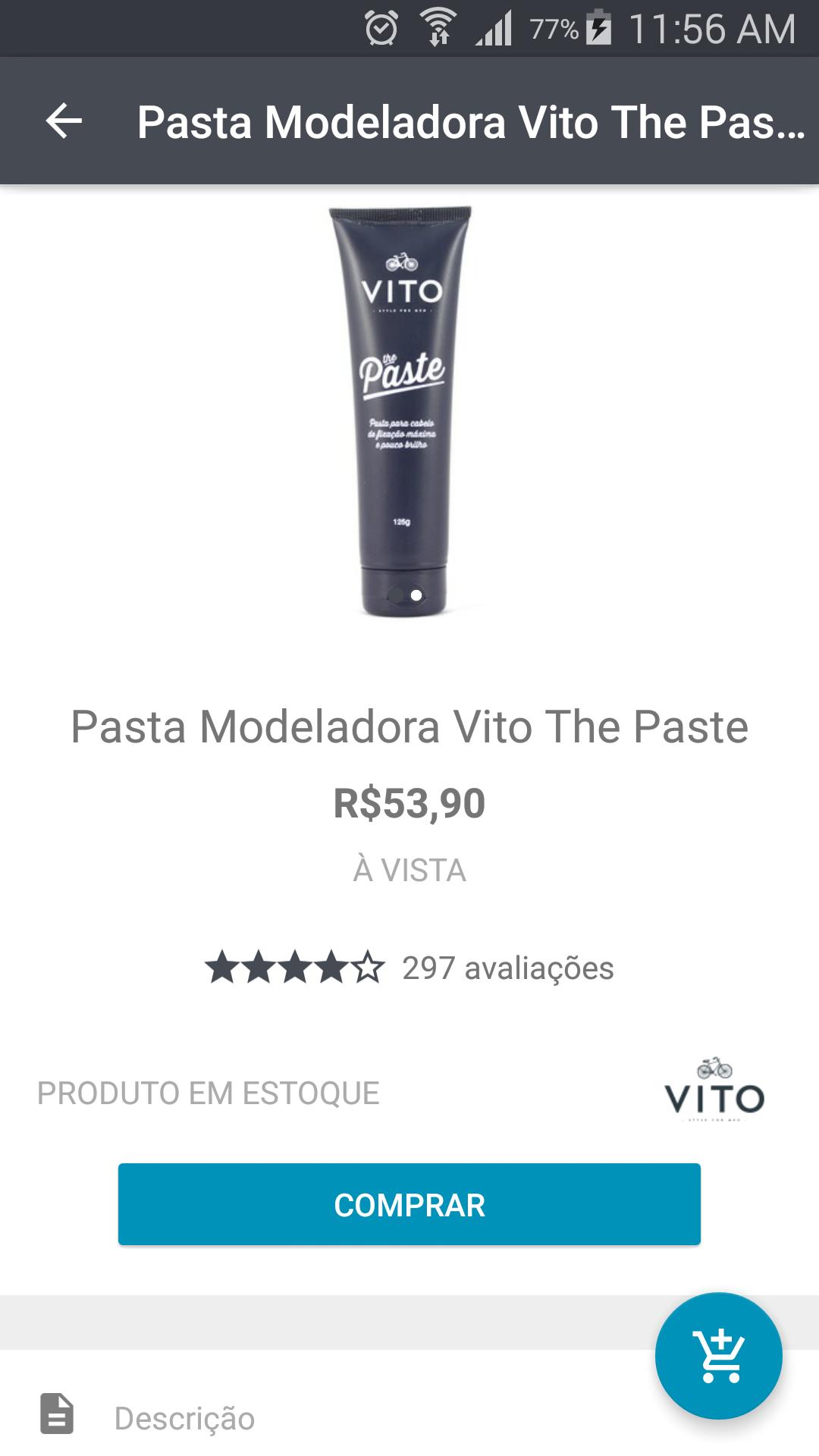Open the Descrição section

(184, 1418)
